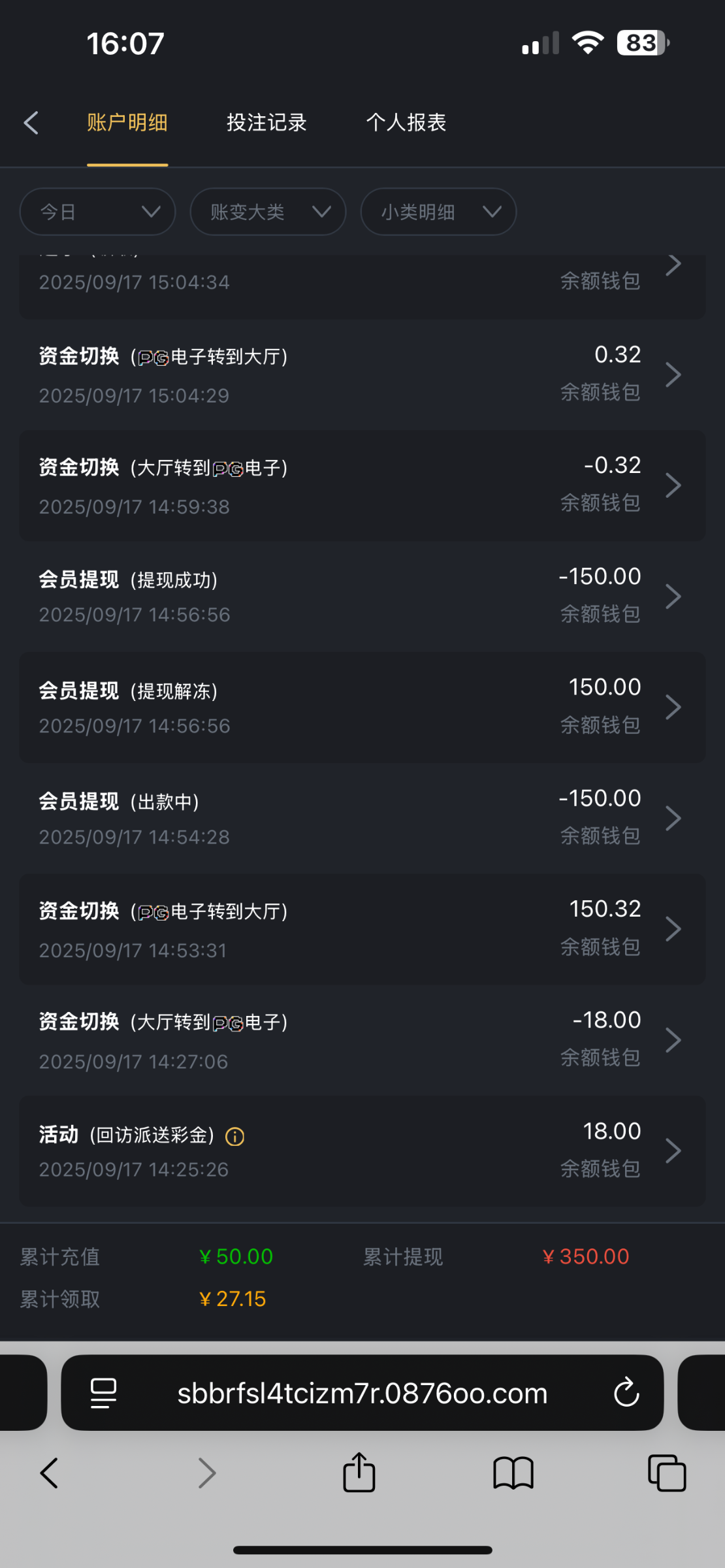Image resolution: width=725 pixels, height=1568 pixels.
Task: Expand the 提现成功 -150.00 record chevron
Action: 674,595
